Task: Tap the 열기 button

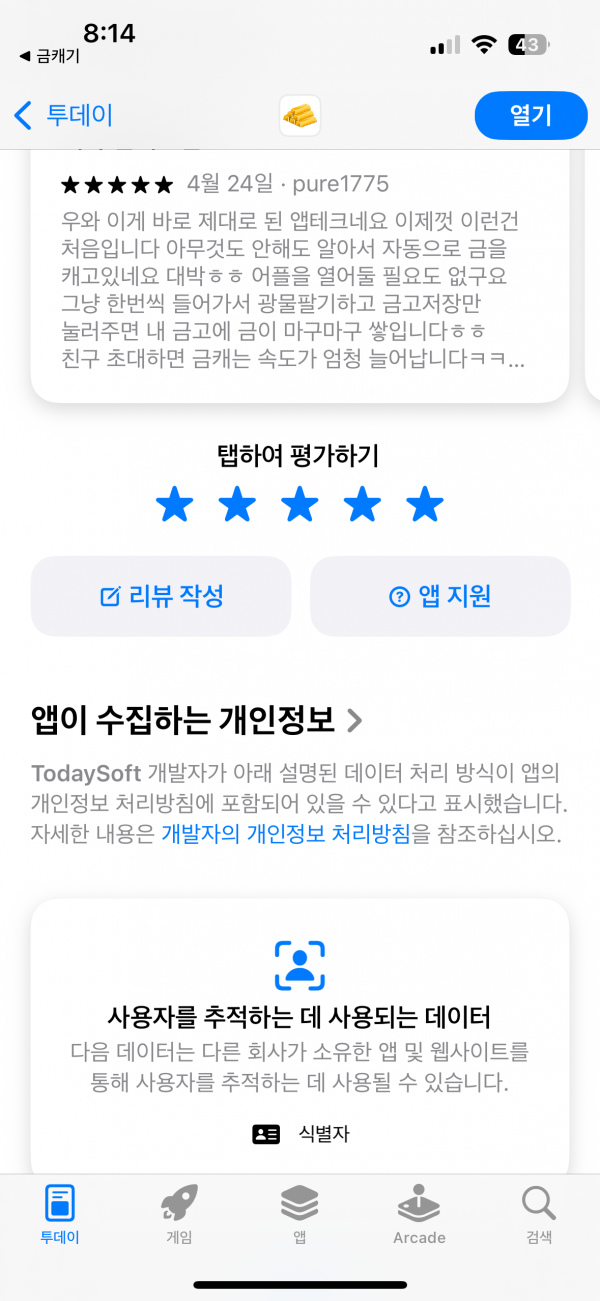Action: pos(531,115)
